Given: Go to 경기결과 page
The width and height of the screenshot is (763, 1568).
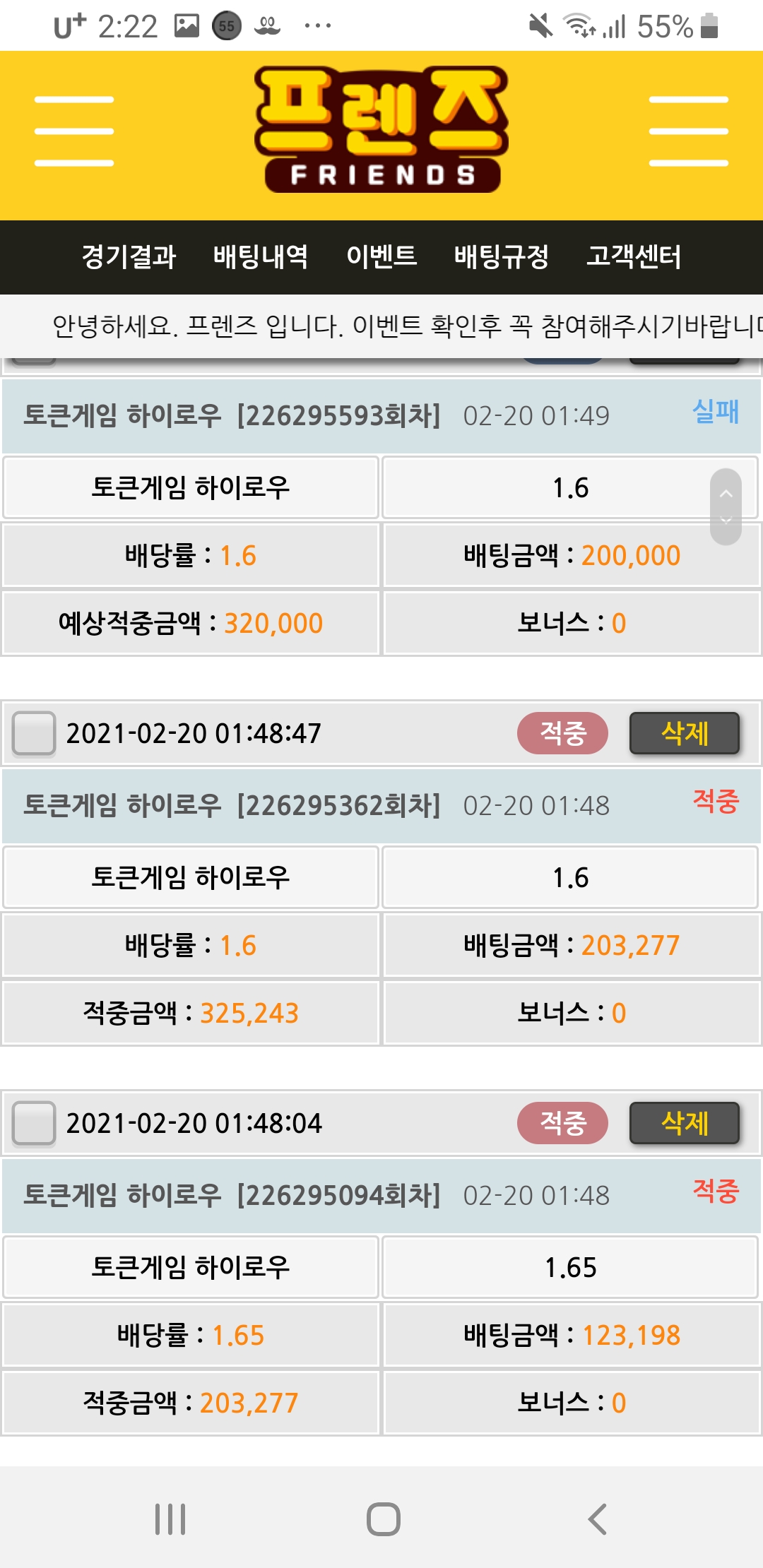Looking at the screenshot, I should tap(129, 256).
